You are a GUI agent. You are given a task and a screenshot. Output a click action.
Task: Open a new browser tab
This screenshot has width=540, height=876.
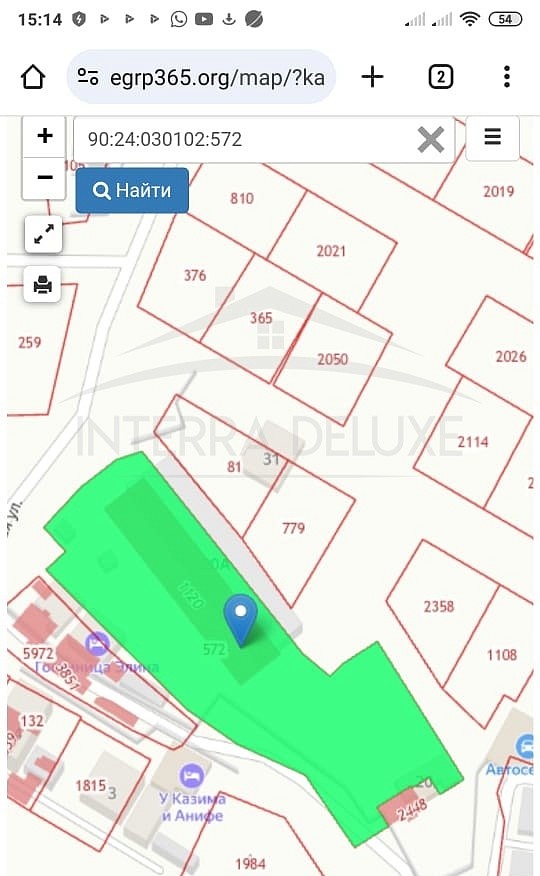click(x=372, y=77)
